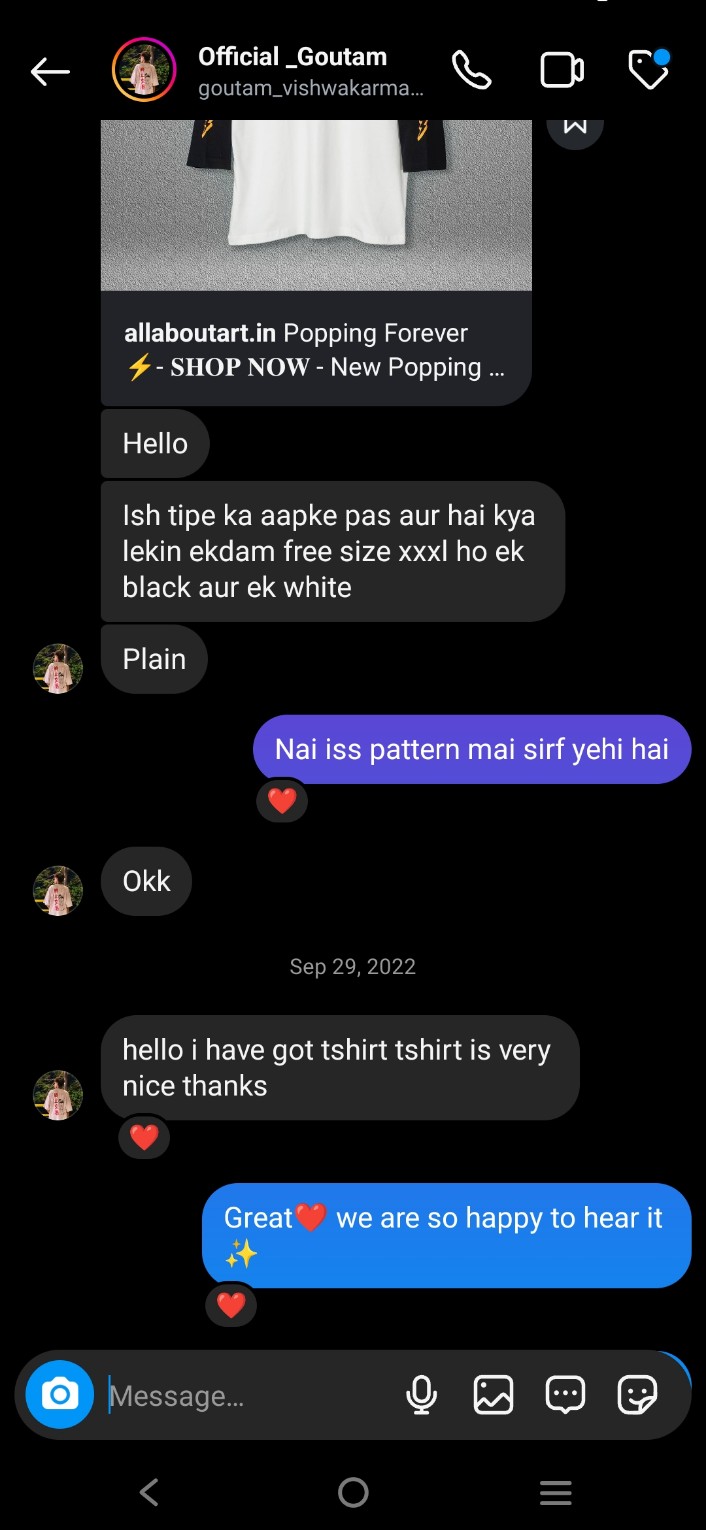Open the sticker picker
The image size is (706, 1530).
637,1395
